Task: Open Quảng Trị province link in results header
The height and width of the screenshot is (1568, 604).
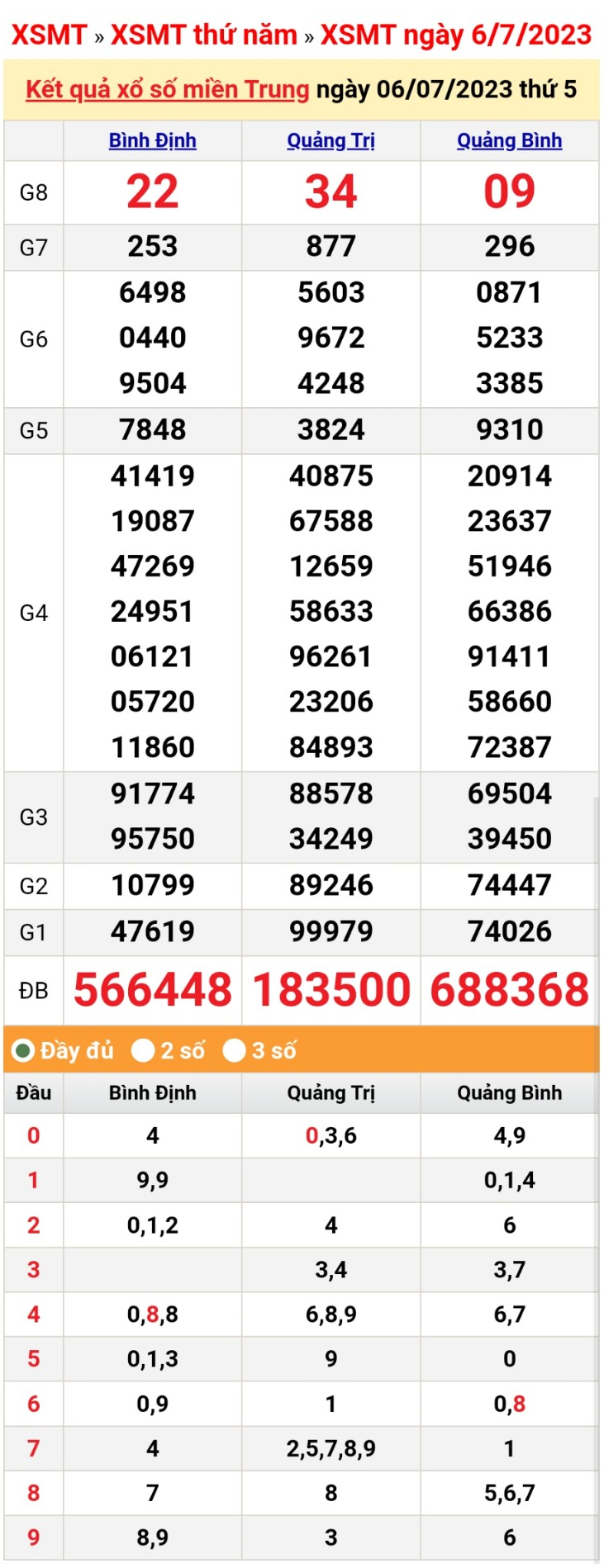Action: tap(331, 141)
